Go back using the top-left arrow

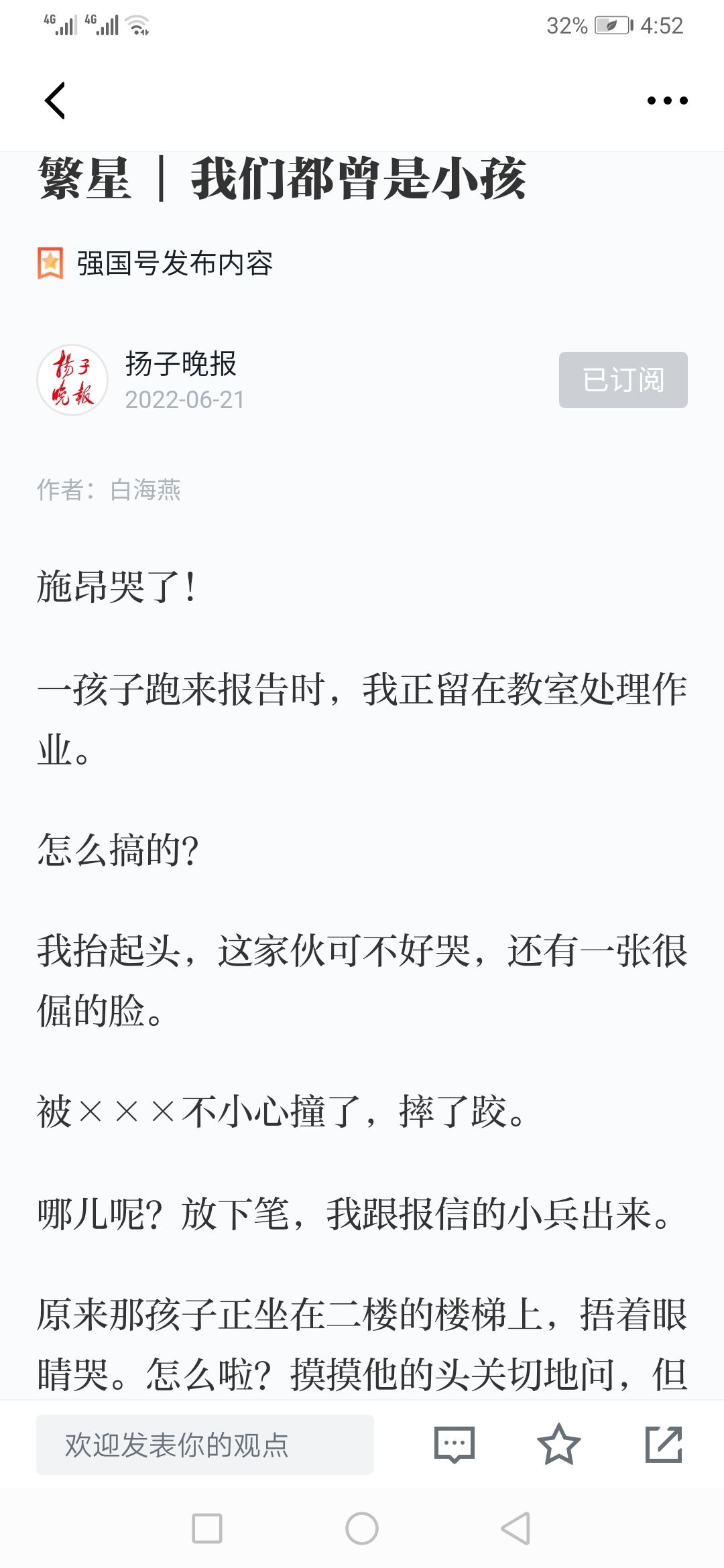coord(55,101)
